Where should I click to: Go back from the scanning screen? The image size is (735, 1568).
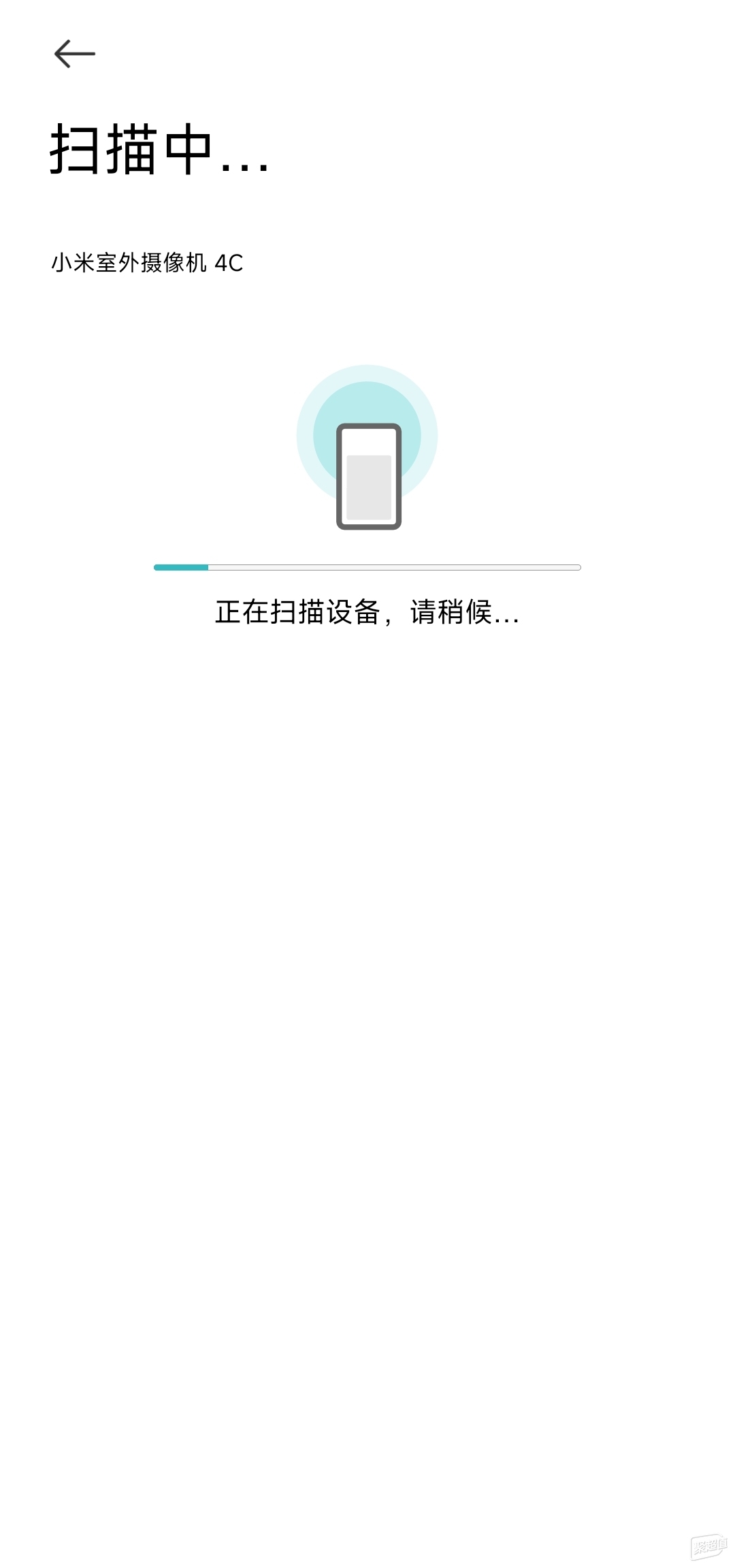[x=74, y=54]
